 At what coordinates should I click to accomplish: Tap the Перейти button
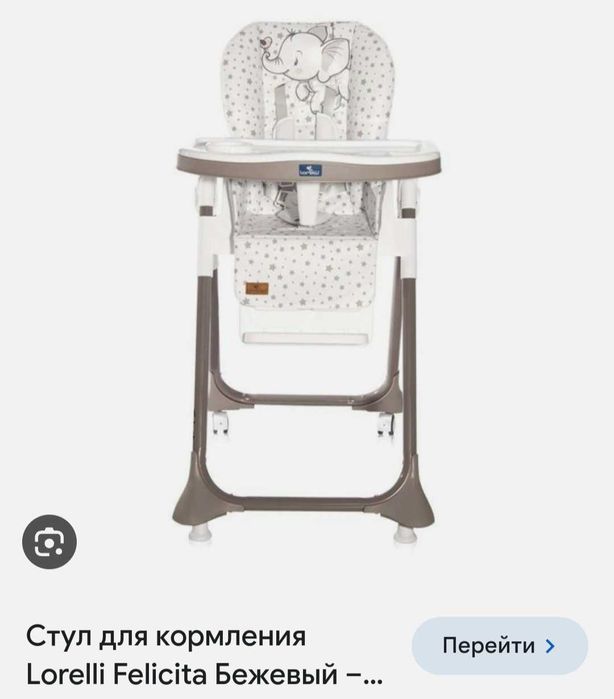499,645
